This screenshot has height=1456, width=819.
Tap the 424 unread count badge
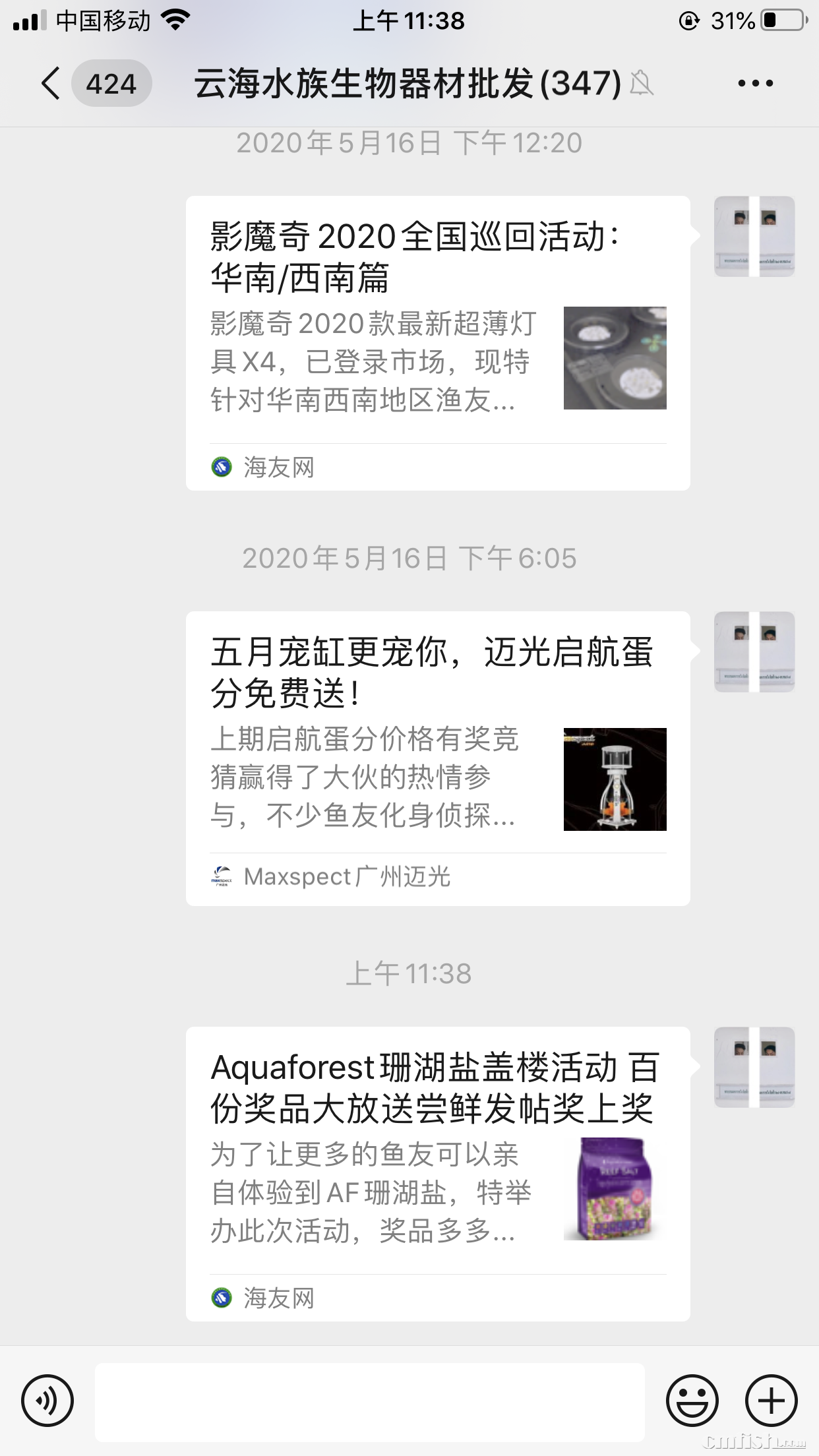112,83
